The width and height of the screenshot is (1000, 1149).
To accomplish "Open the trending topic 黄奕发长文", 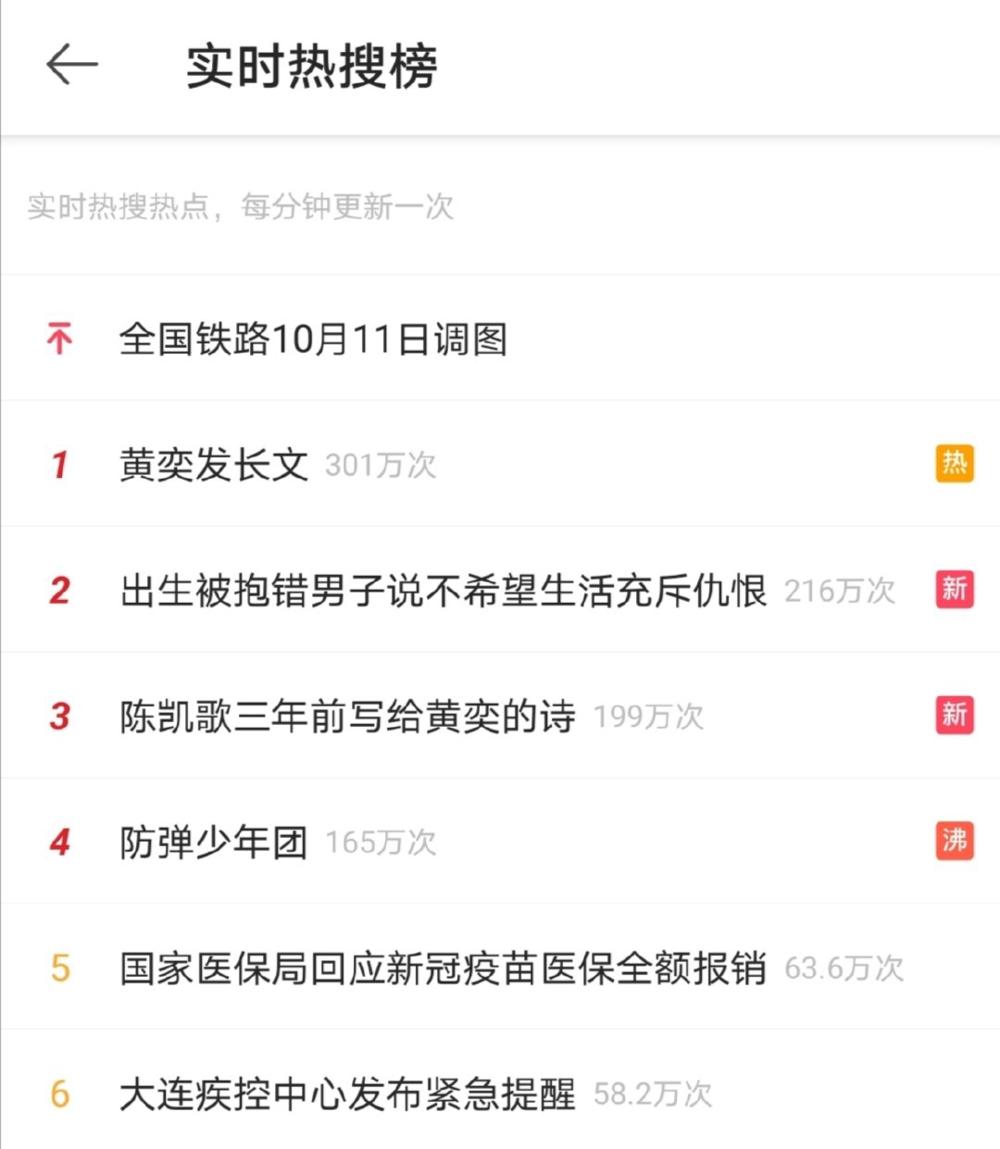I will 215,465.
